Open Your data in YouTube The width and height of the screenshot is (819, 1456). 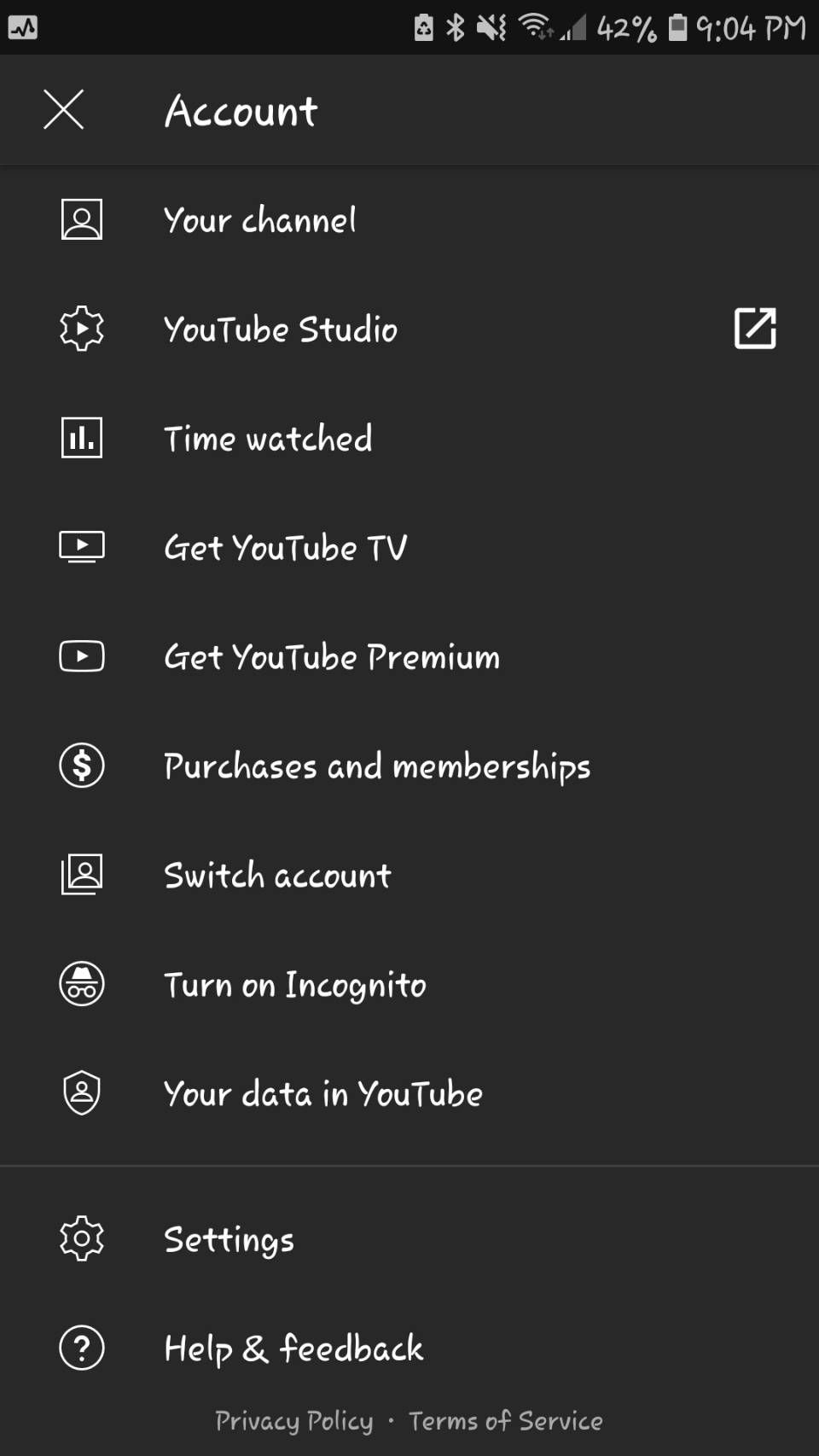click(322, 1093)
